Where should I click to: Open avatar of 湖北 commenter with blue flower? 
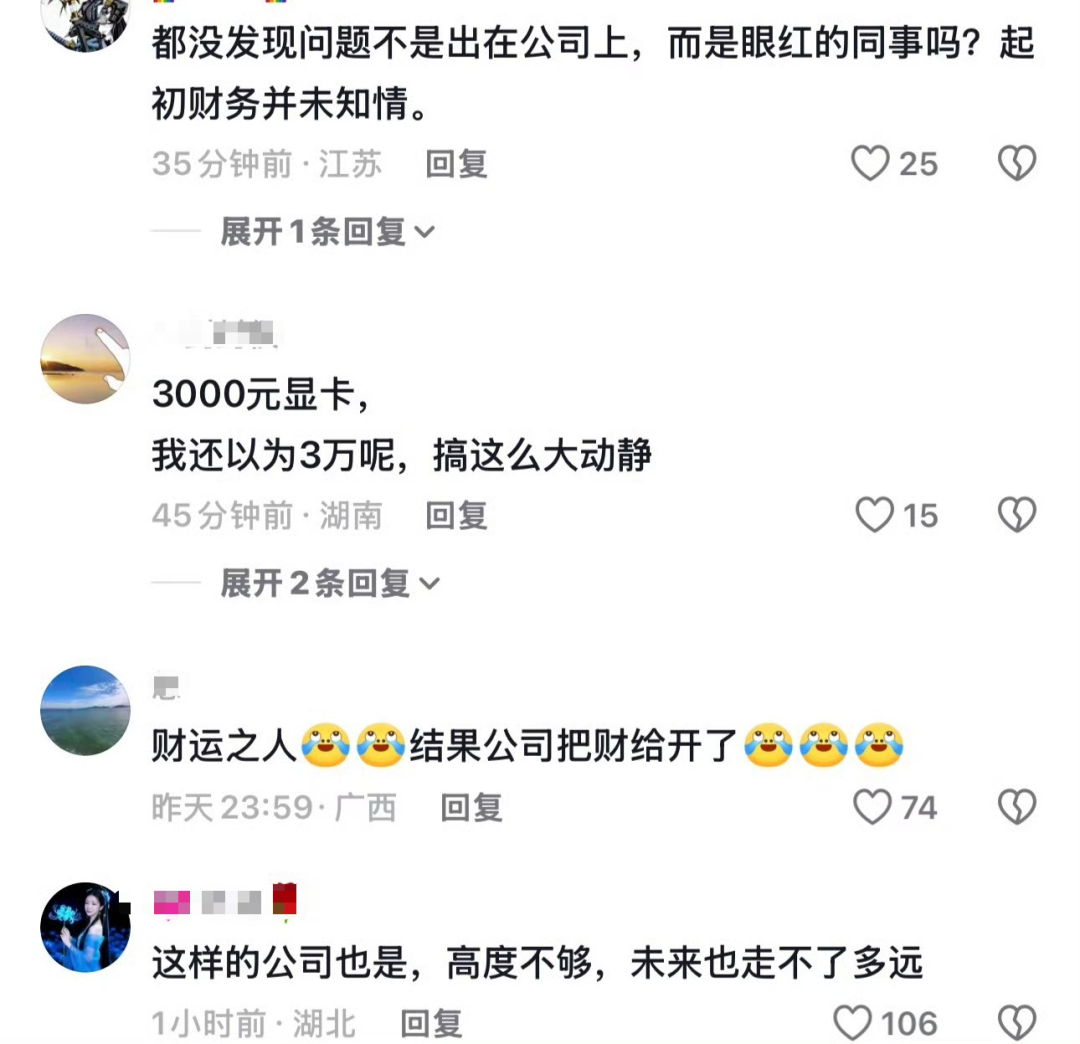[x=85, y=927]
